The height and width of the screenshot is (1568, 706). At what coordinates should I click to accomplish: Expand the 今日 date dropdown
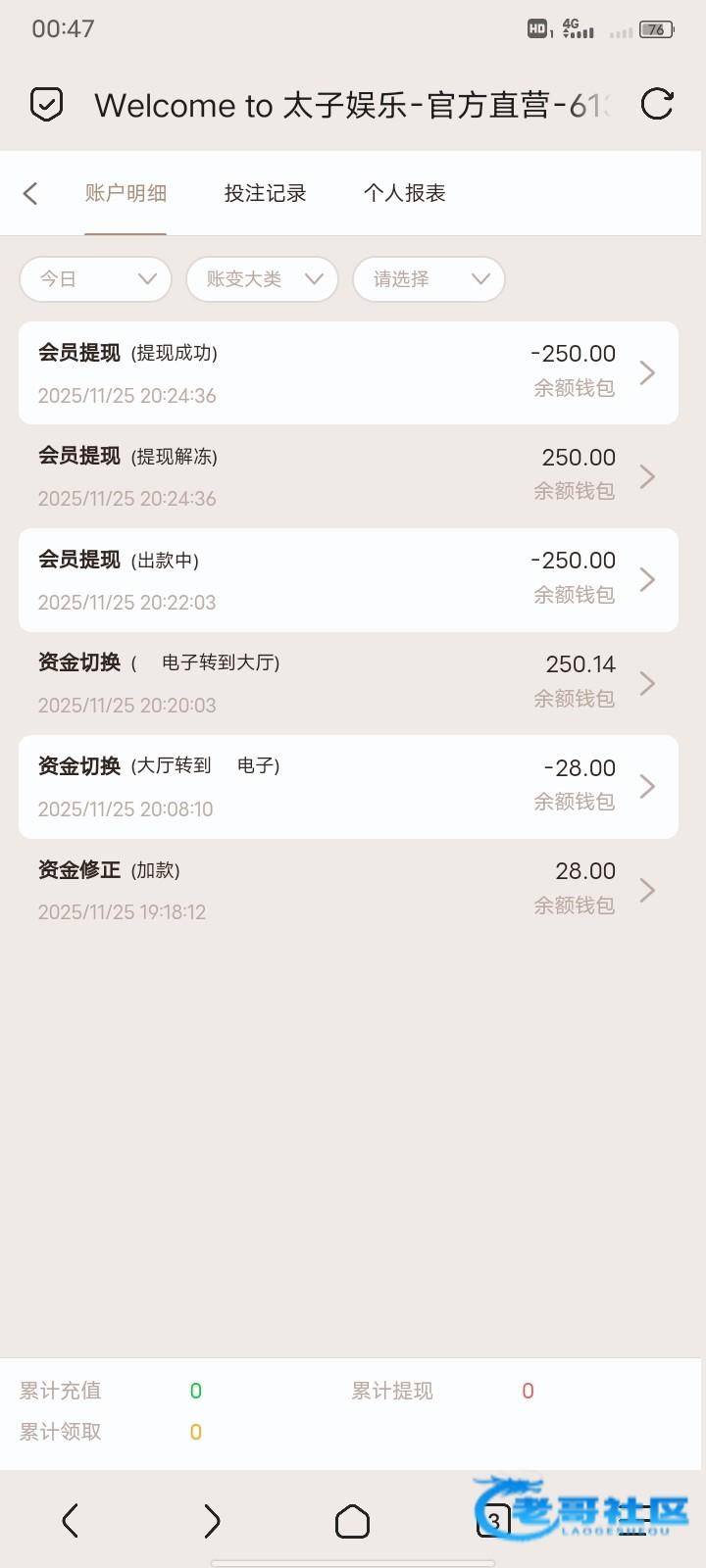pos(96,279)
